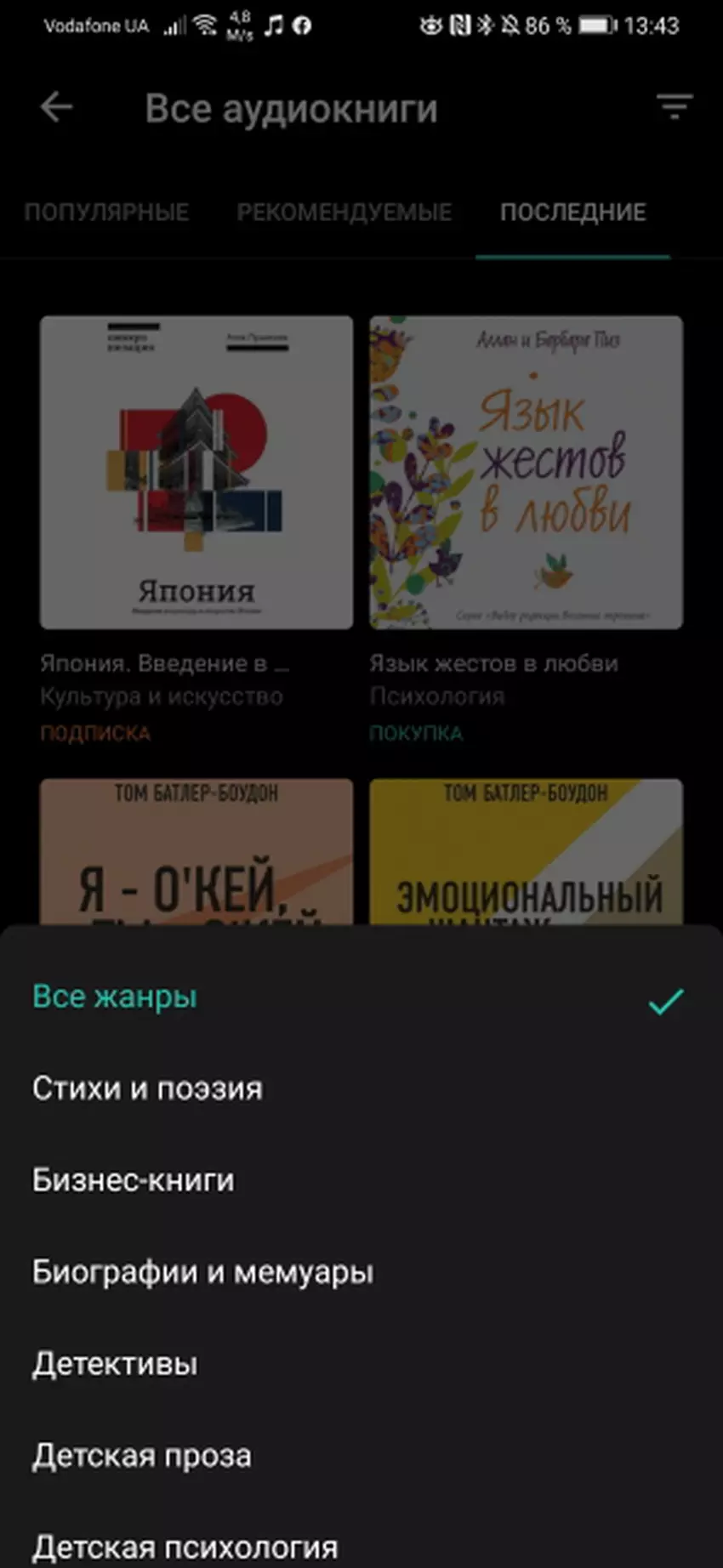Switch to the Популярные tab
Viewport: 723px width, 1568px height.
click(x=106, y=212)
